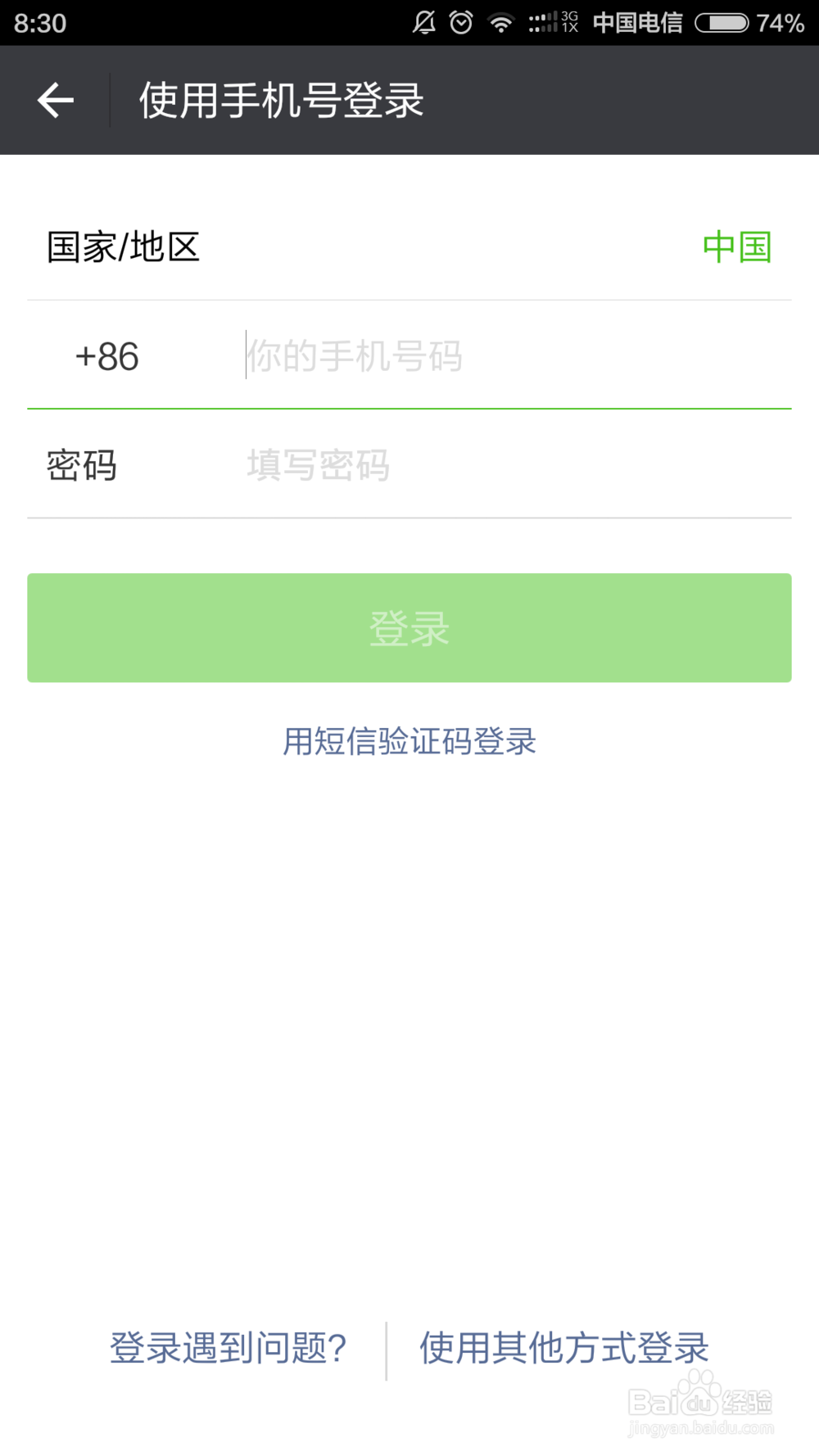Select 使用其他方式登录 option
The width and height of the screenshot is (819, 1456).
point(563,1347)
